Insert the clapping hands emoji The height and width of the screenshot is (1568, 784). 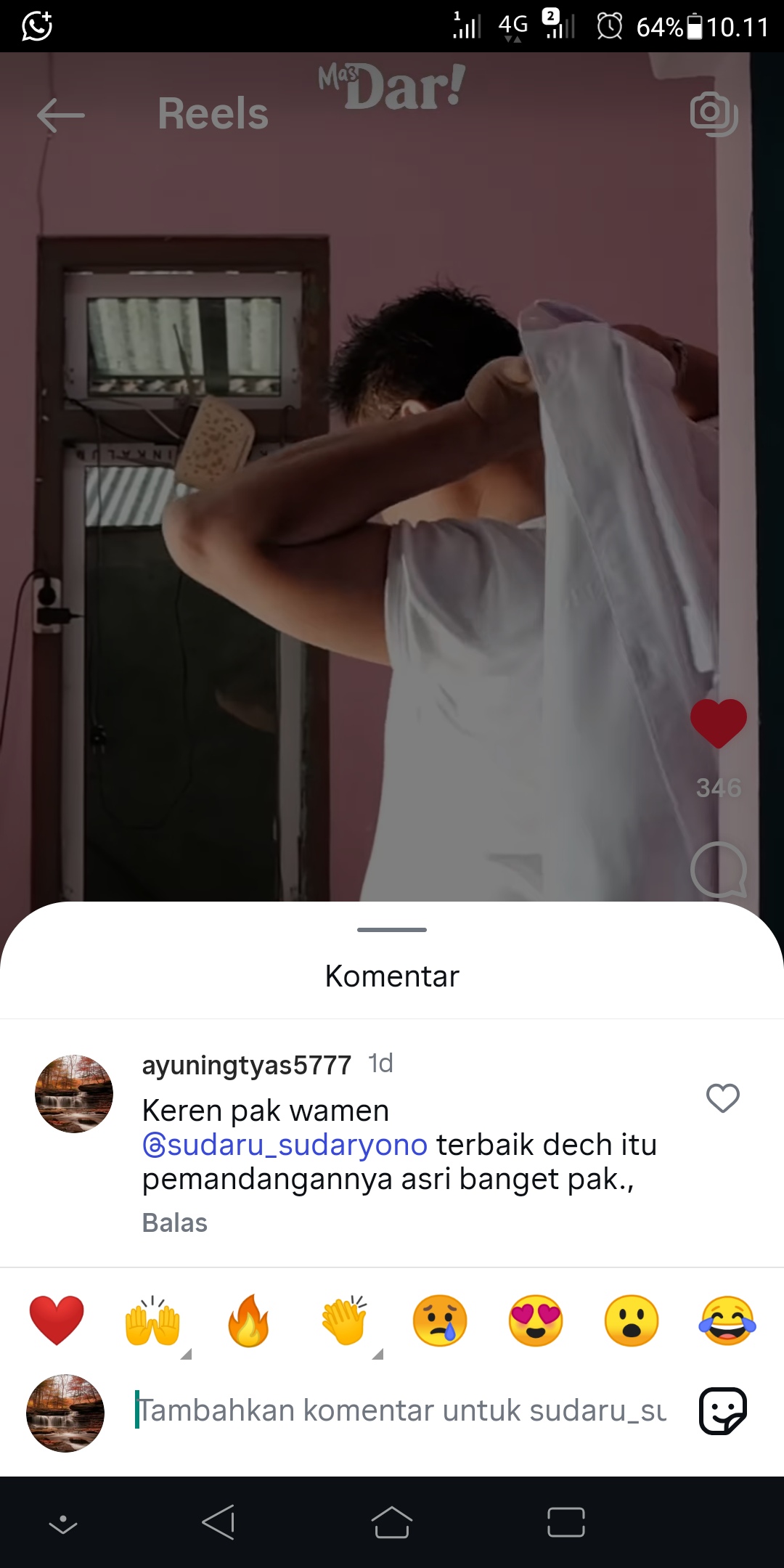[344, 1320]
